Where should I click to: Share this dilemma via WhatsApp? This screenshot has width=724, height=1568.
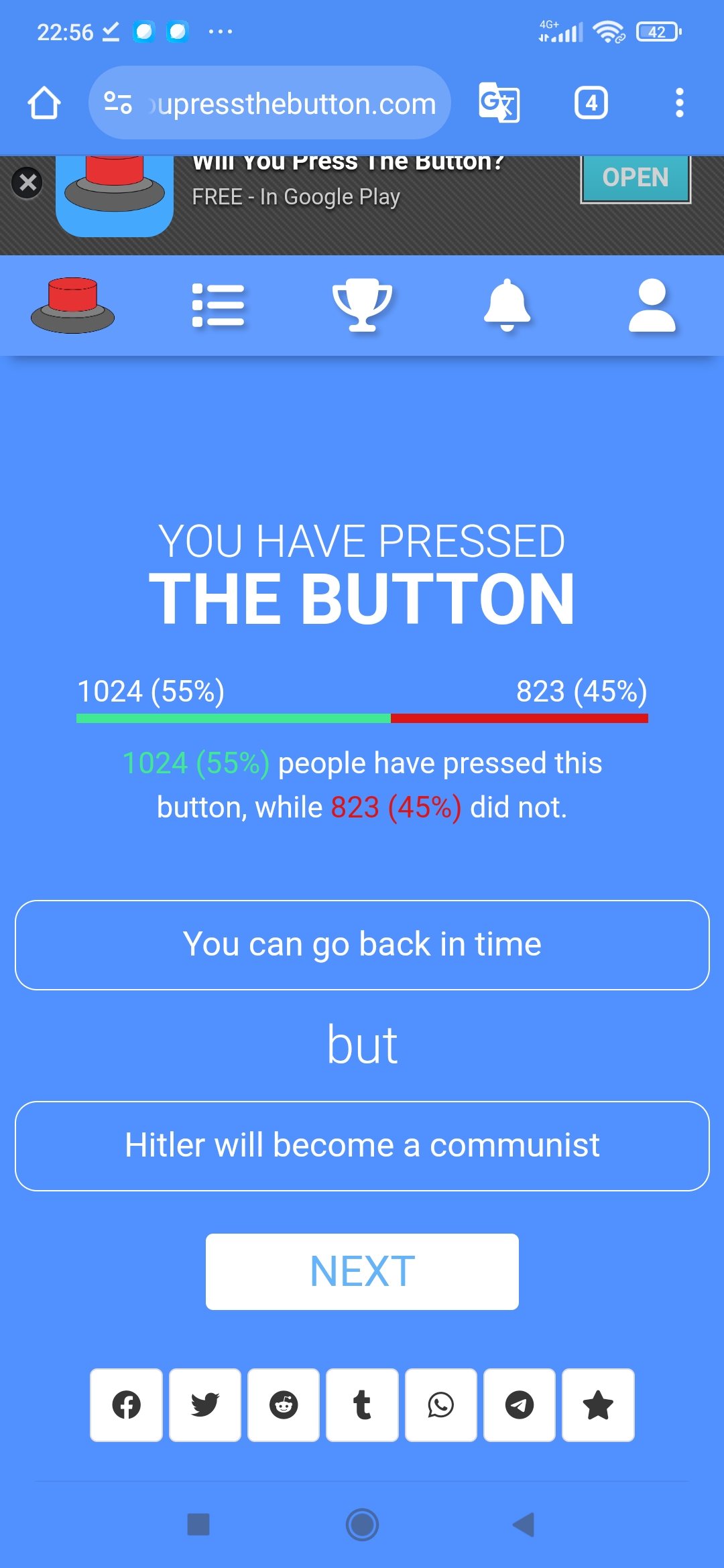[441, 1405]
